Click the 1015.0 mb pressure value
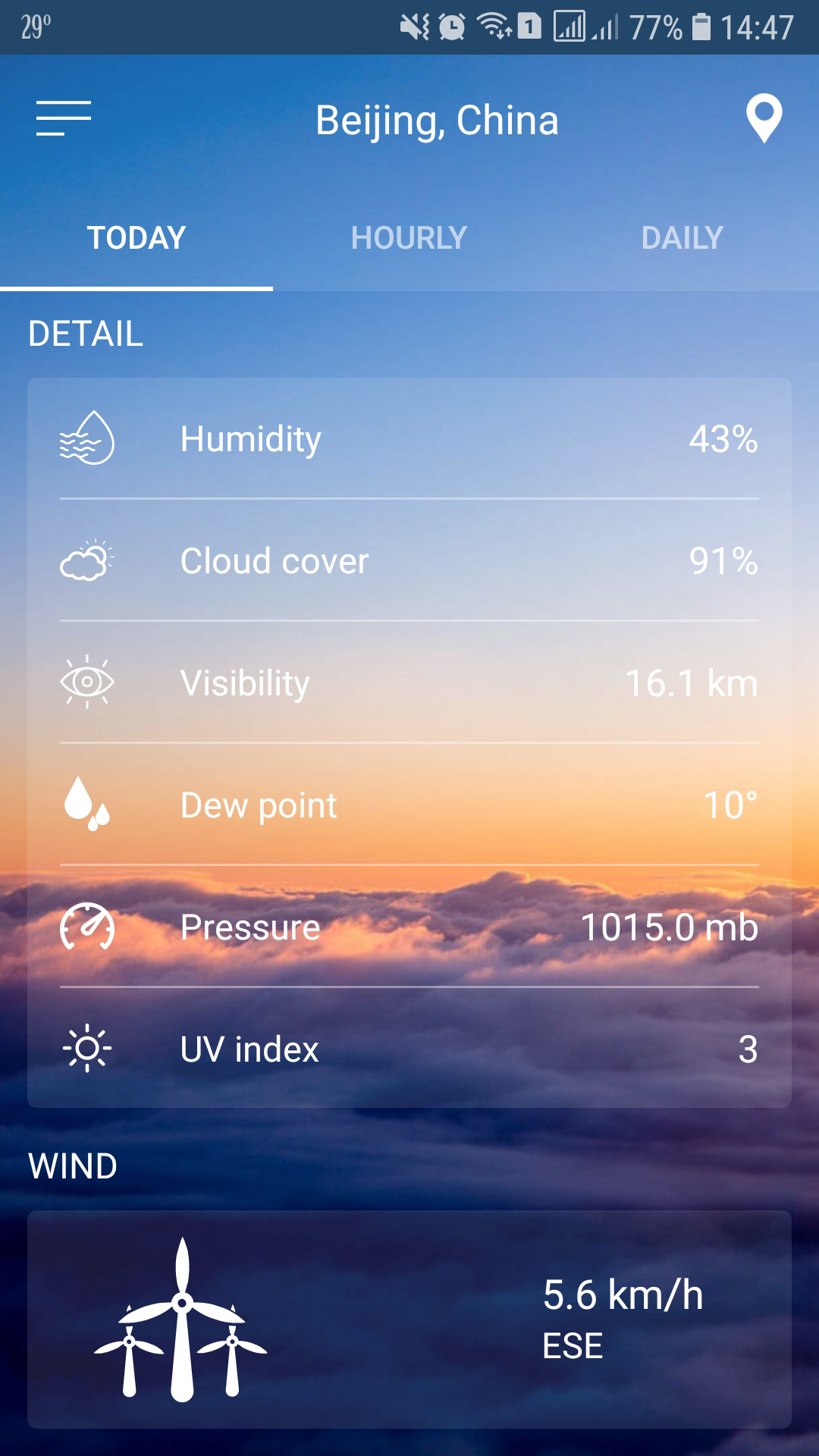Image resolution: width=819 pixels, height=1456 pixels. click(670, 927)
